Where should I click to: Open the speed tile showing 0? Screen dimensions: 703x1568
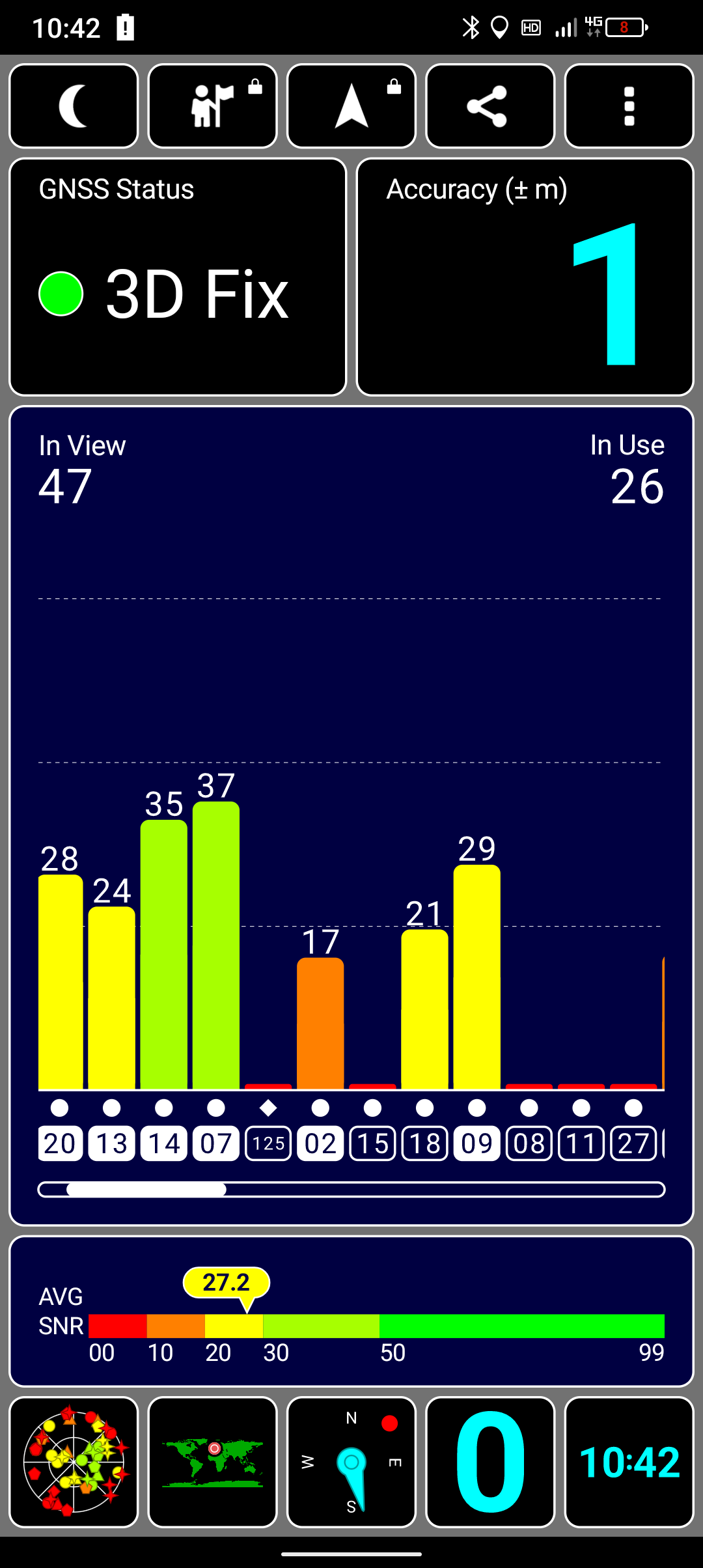pos(490,1462)
